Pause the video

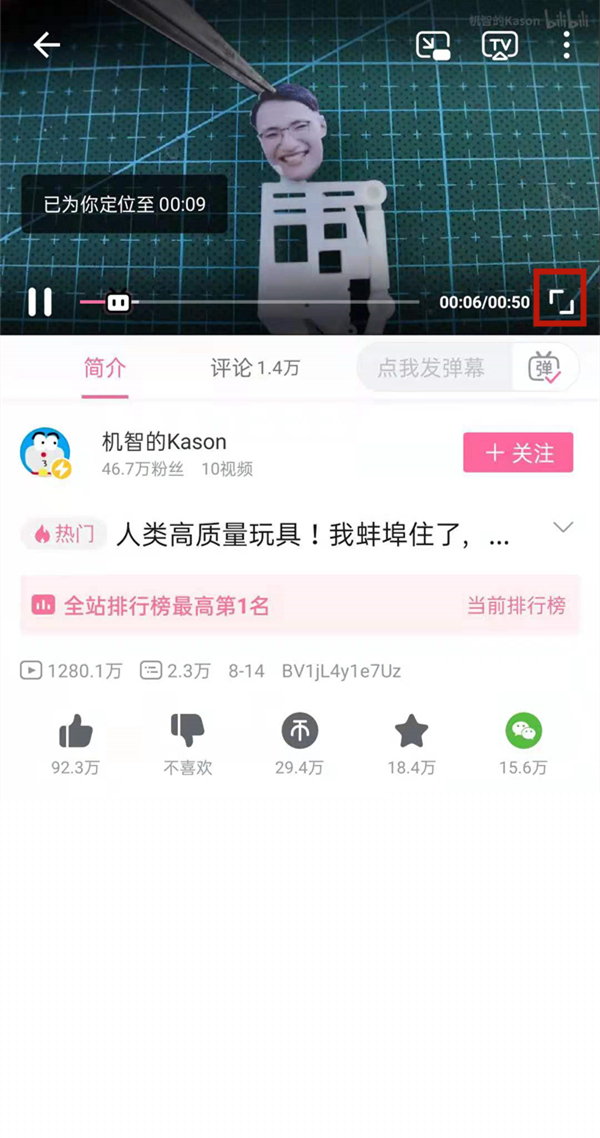coord(40,301)
